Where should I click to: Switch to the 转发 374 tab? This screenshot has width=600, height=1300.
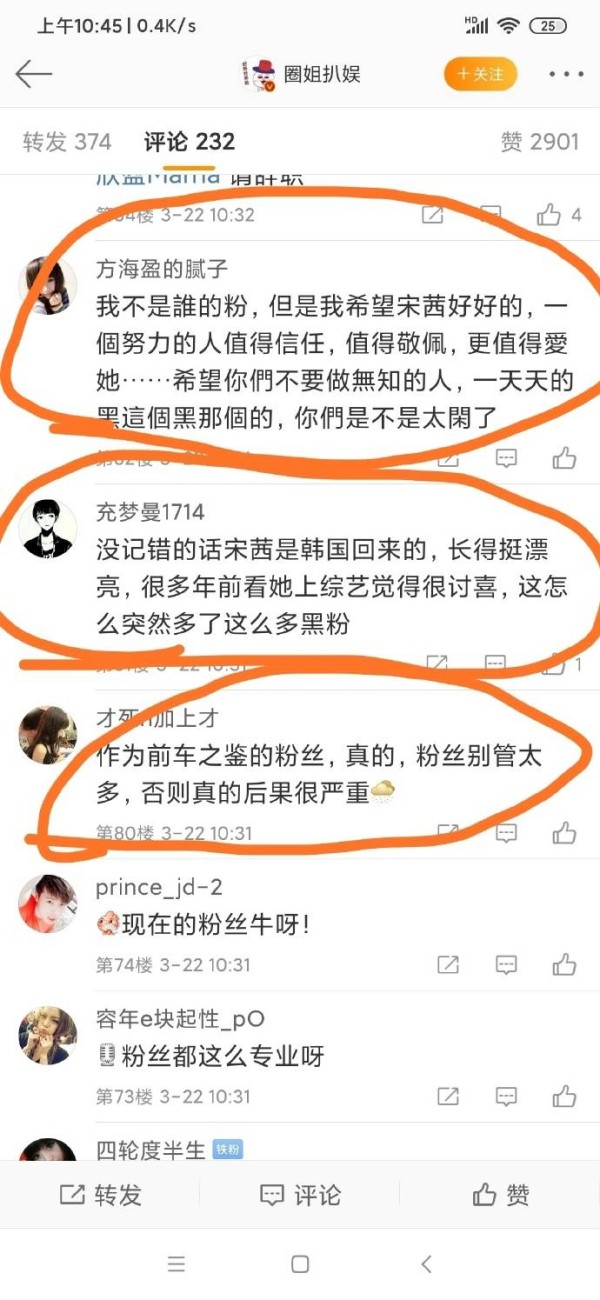coord(67,142)
